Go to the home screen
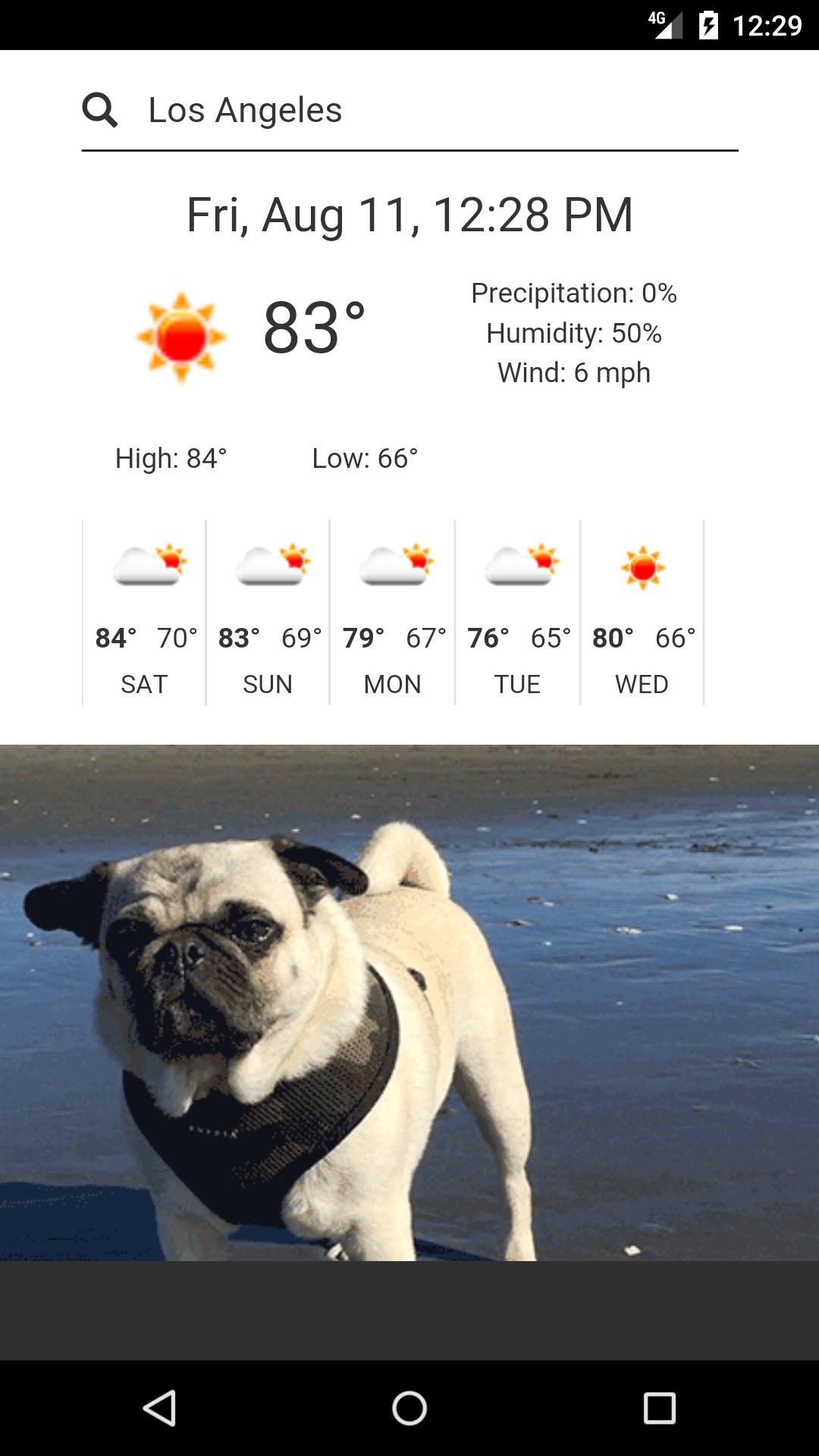 (409, 1408)
